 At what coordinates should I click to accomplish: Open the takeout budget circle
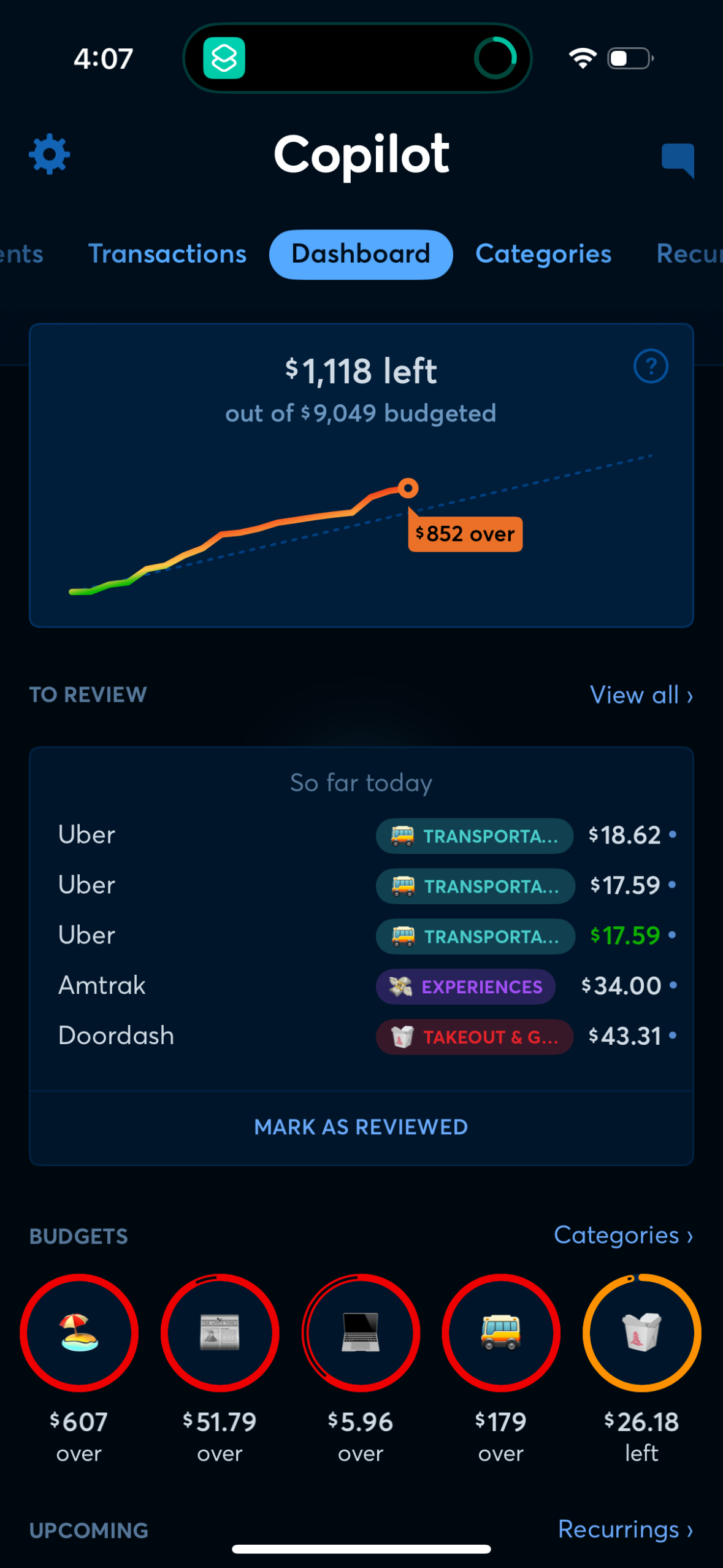641,1332
